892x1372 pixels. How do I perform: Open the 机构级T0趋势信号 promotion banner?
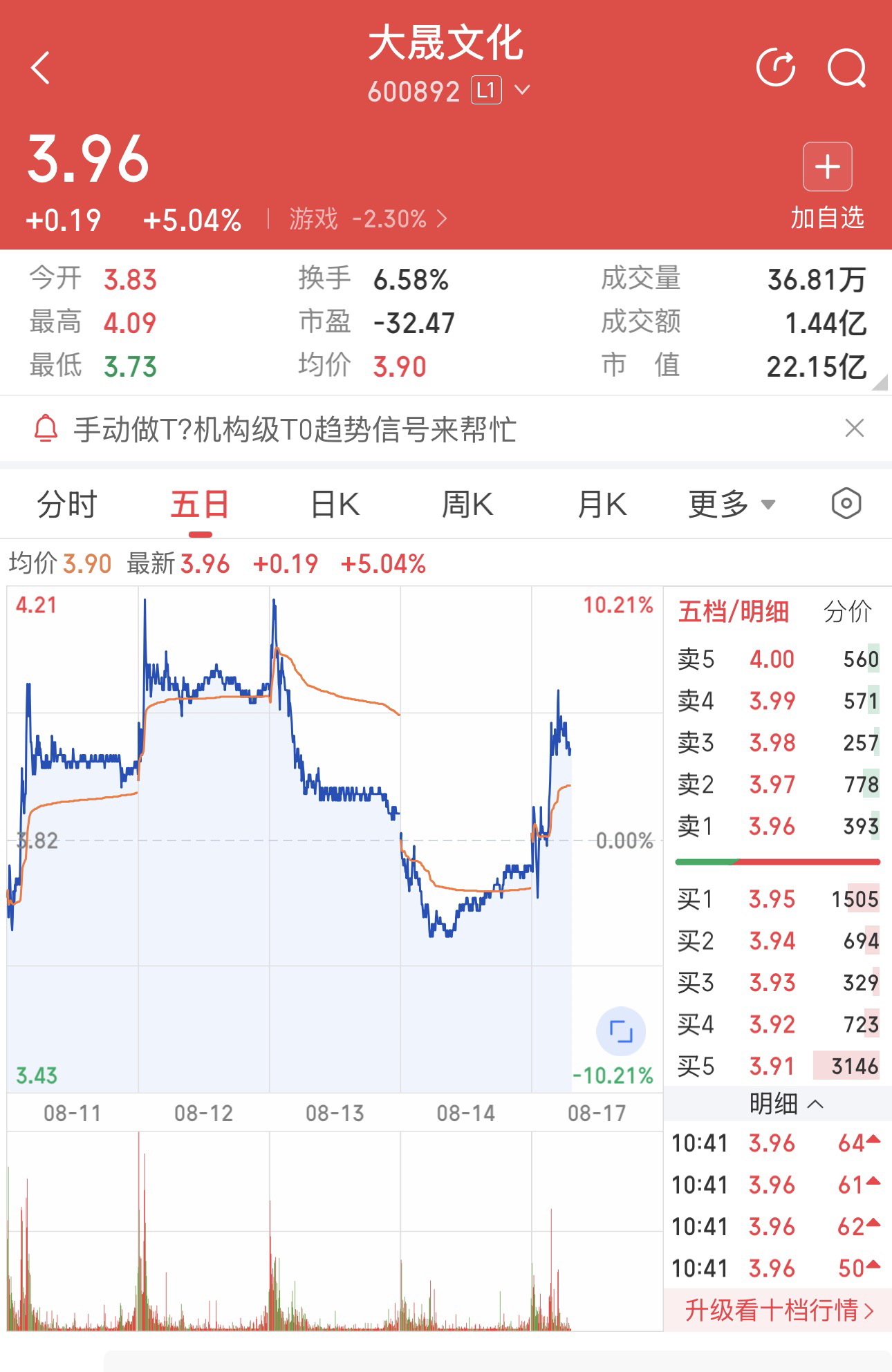click(x=295, y=429)
